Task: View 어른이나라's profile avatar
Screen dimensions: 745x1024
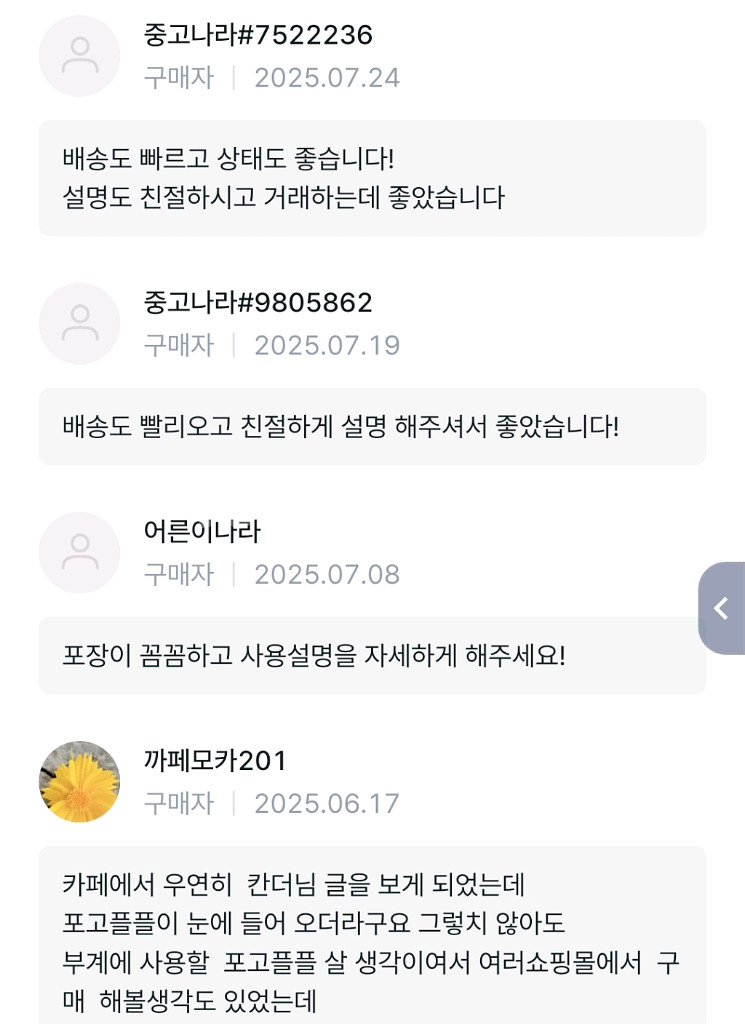Action: pyautogui.click(x=79, y=552)
